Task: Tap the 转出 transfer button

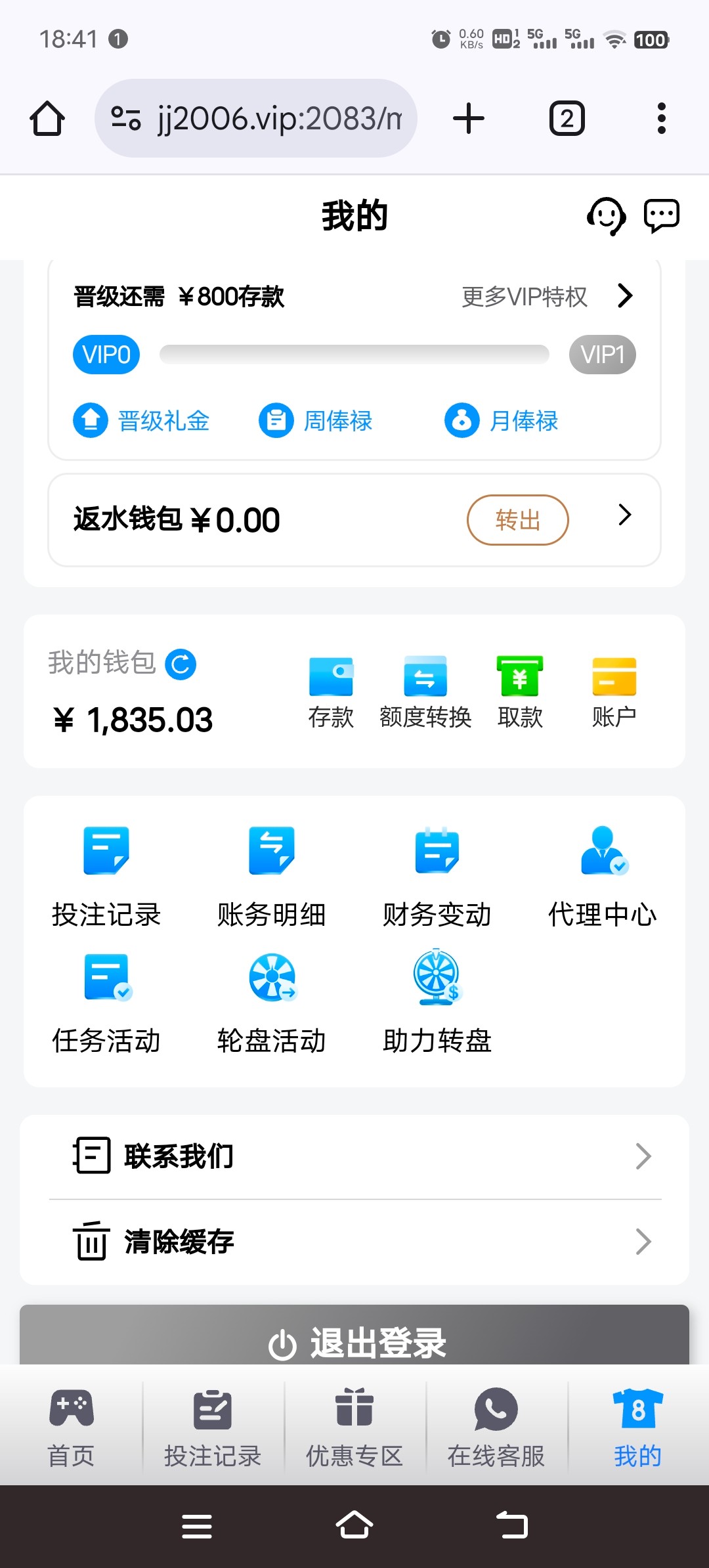Action: (517, 519)
